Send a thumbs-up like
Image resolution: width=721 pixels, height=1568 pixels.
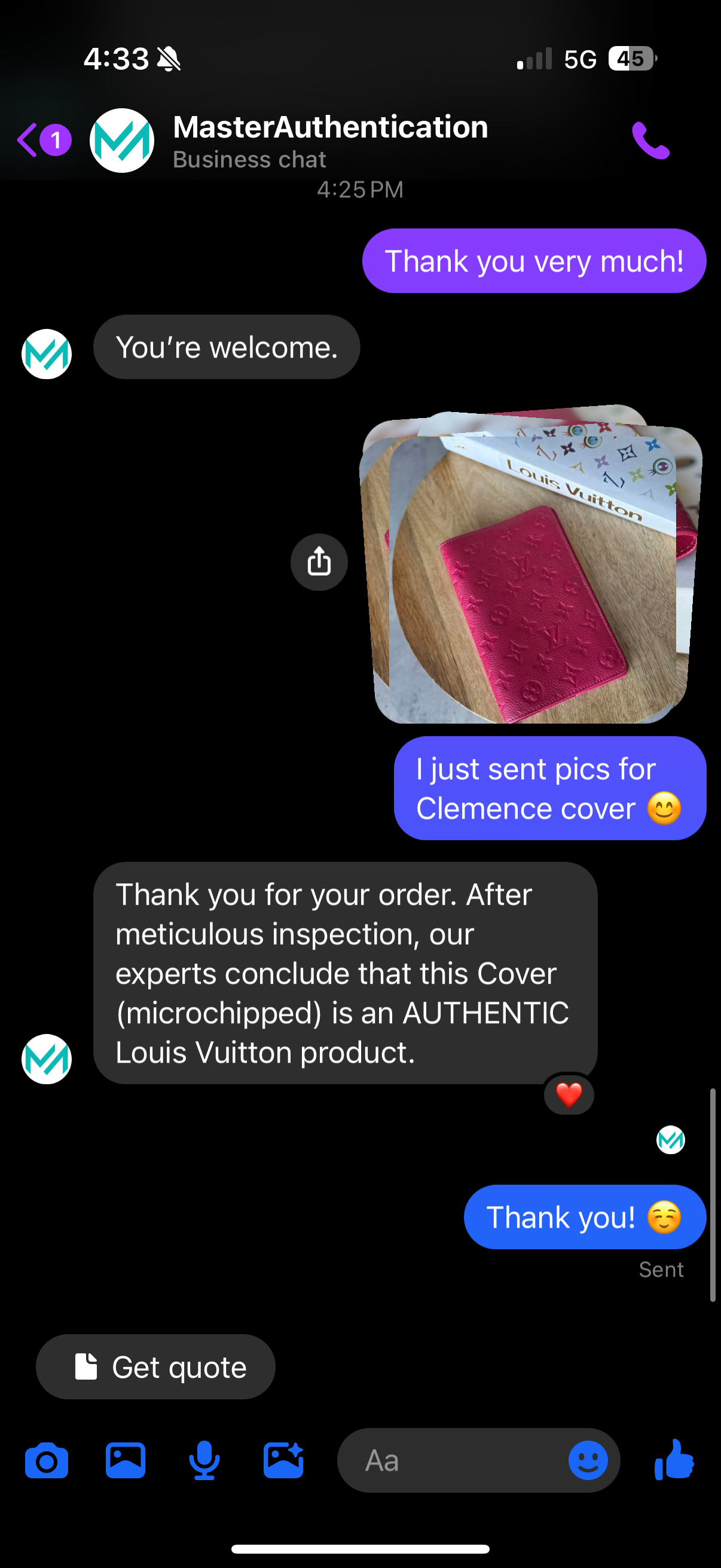coord(674,1460)
